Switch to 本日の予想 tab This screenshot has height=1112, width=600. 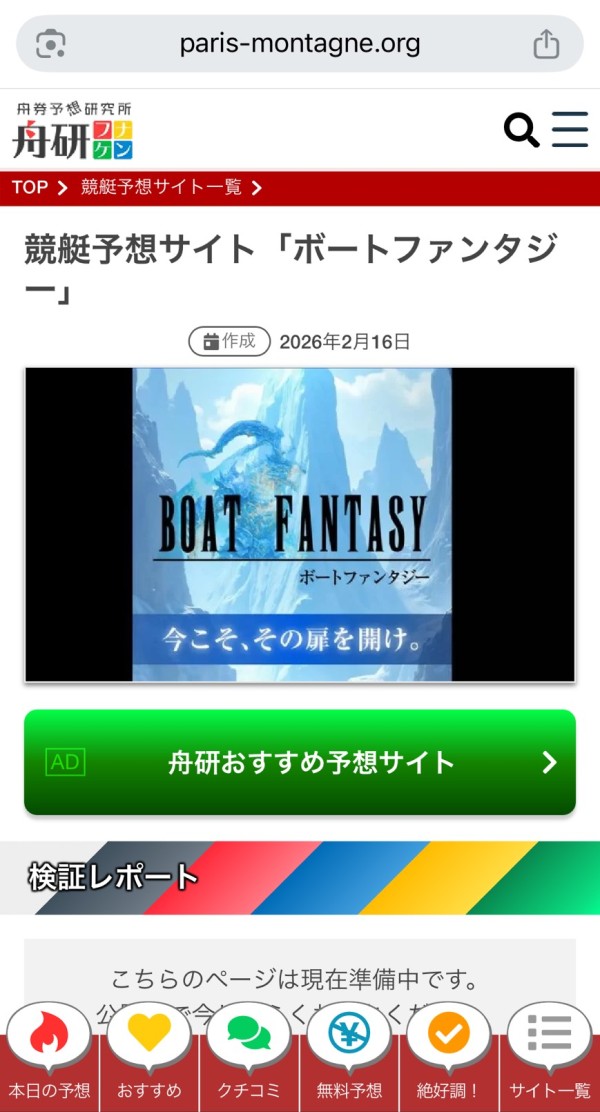point(50,1057)
